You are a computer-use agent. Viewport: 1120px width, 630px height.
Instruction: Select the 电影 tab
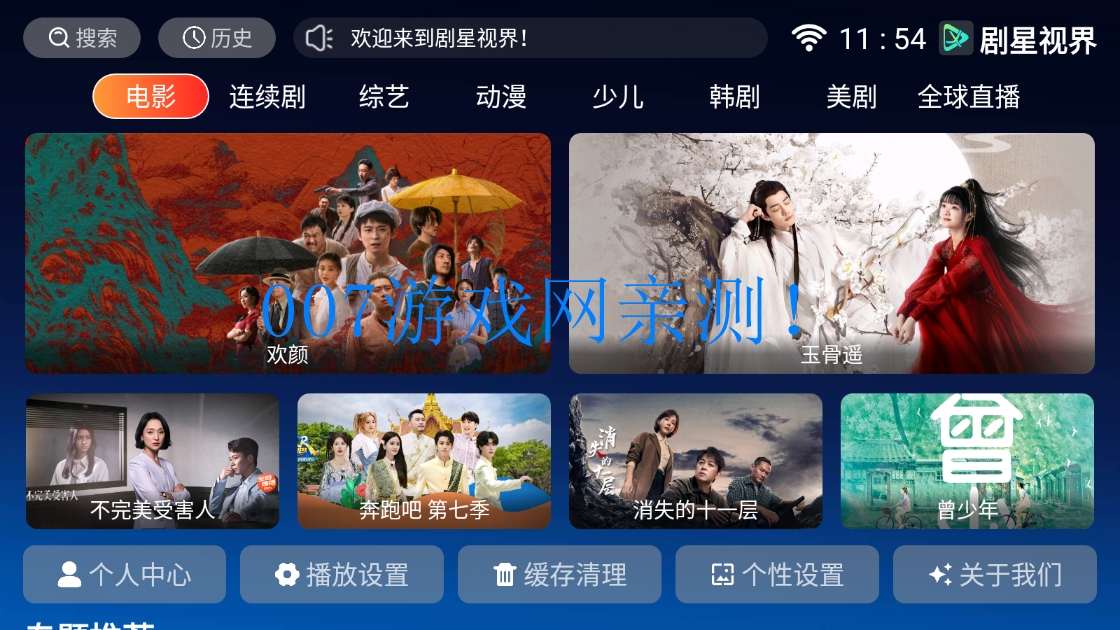click(151, 97)
